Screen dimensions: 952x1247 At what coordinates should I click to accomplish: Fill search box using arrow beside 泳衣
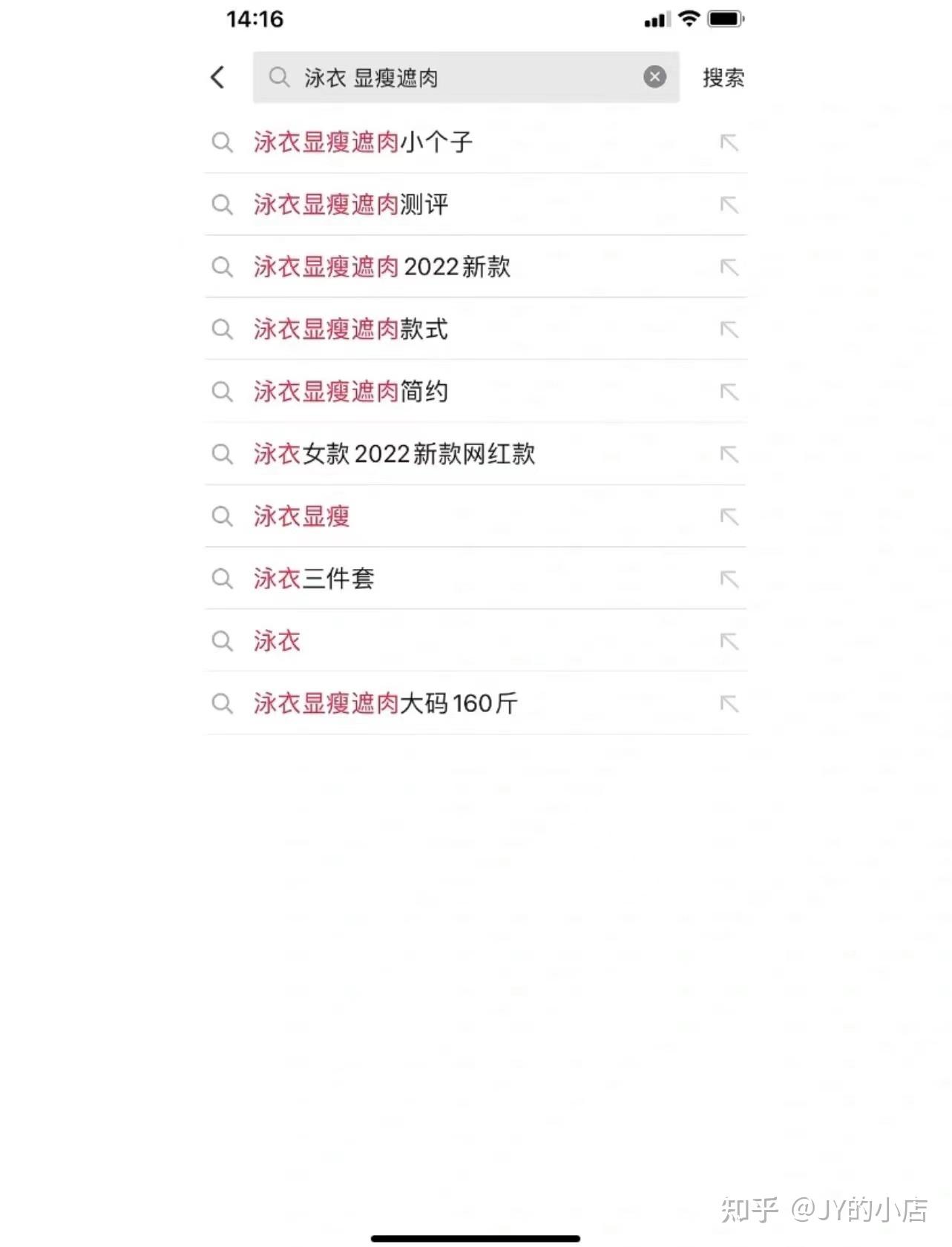click(729, 641)
